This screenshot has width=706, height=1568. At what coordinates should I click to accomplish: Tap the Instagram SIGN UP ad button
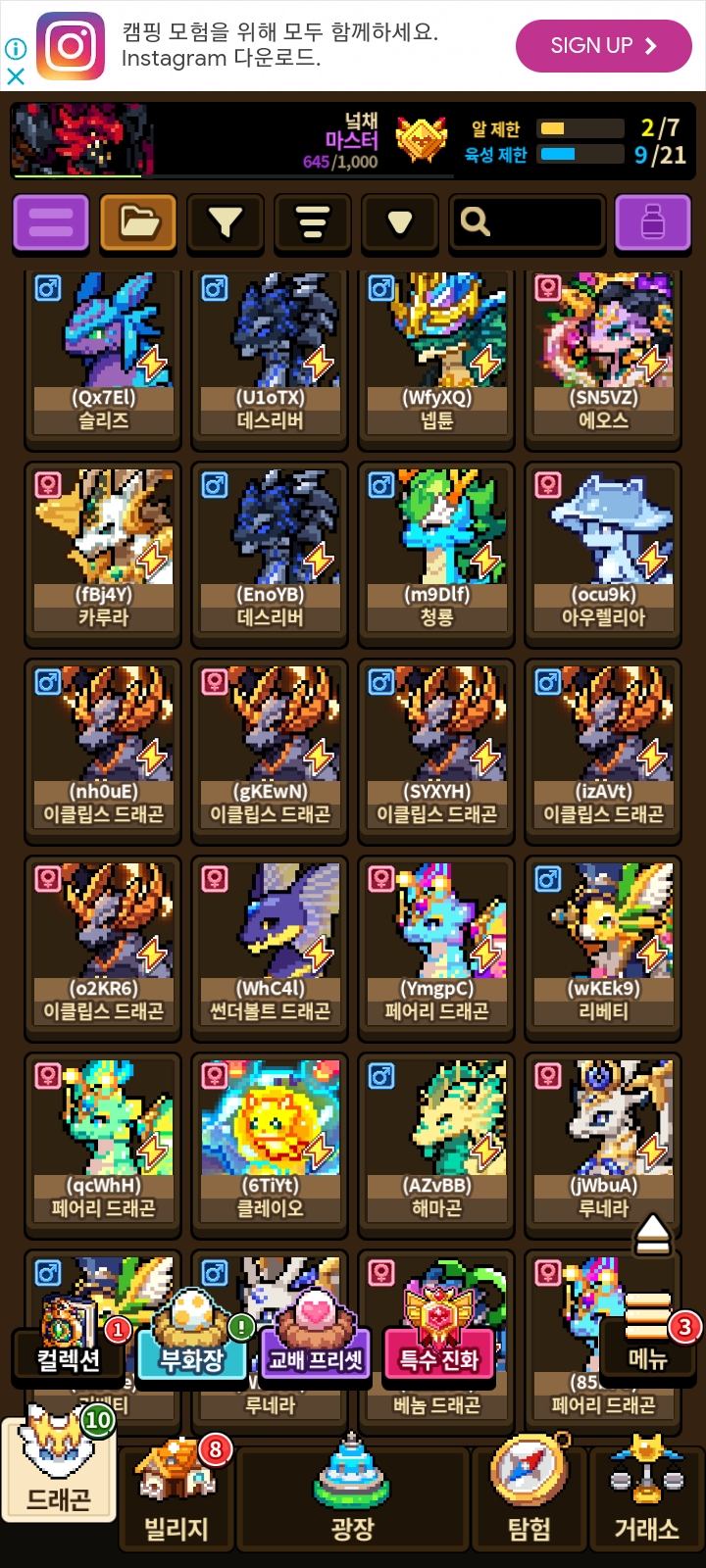click(x=603, y=45)
